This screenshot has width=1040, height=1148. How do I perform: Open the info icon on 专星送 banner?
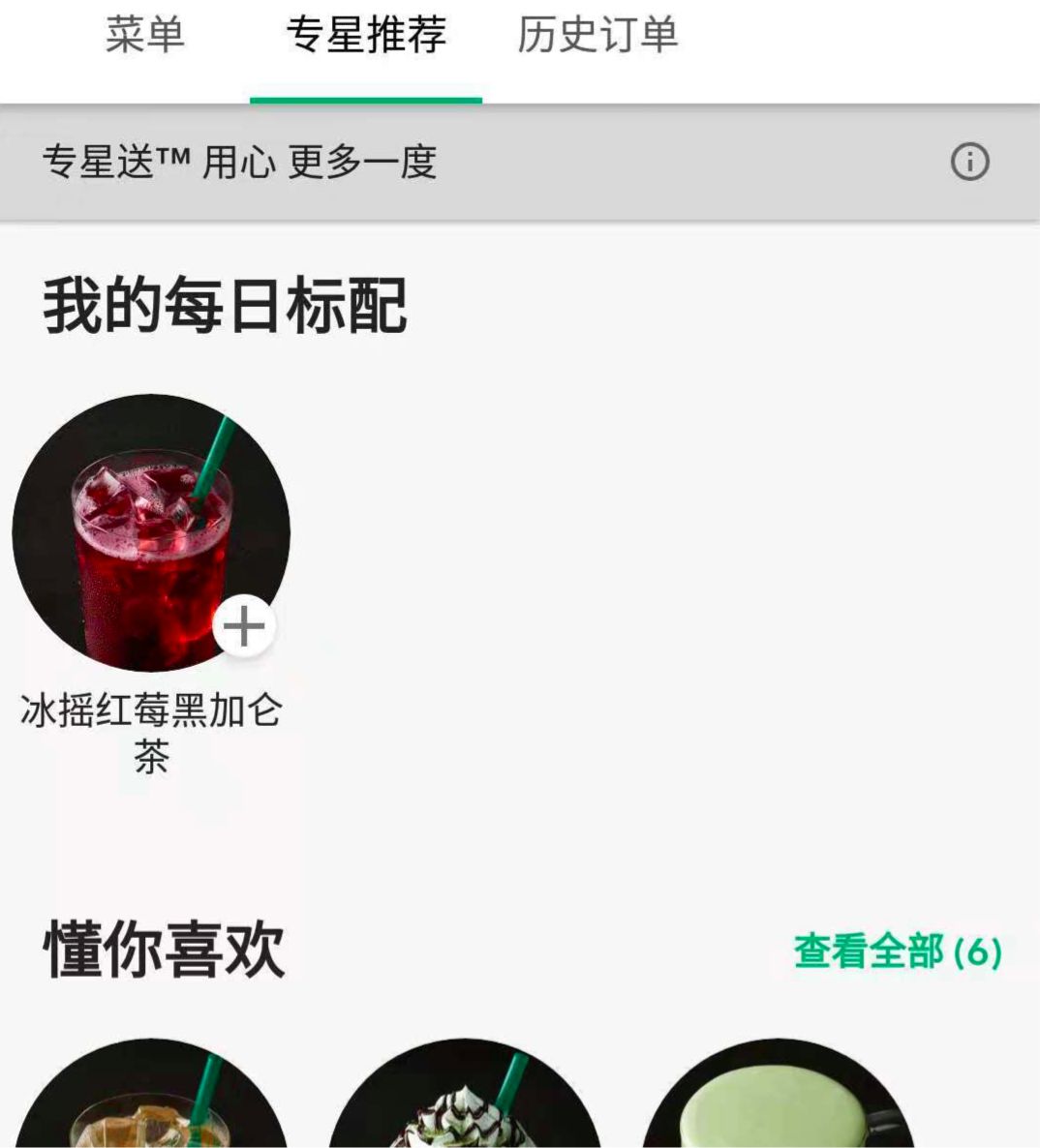point(969,162)
